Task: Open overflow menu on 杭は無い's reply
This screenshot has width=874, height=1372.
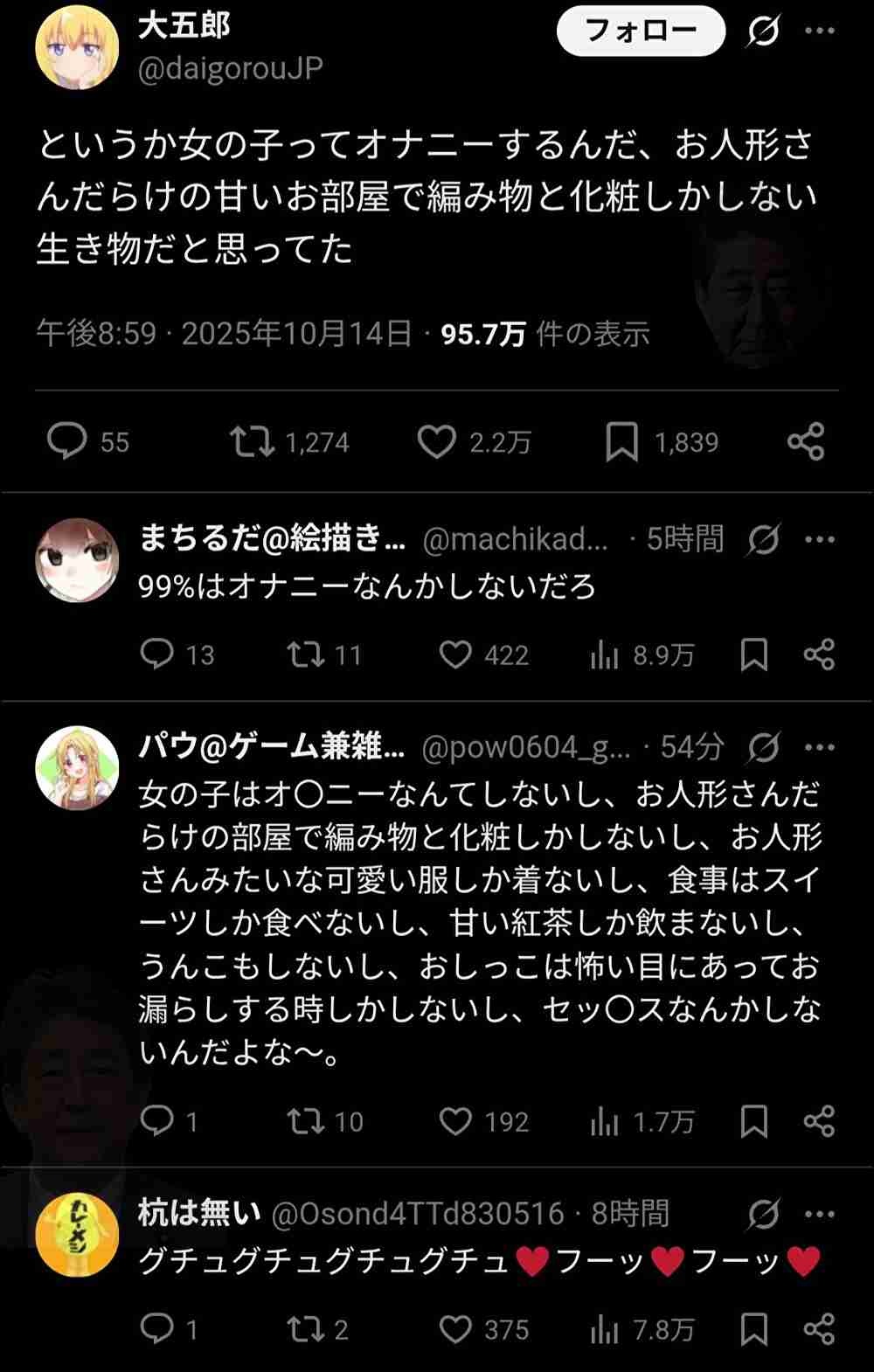Action: 819,1214
